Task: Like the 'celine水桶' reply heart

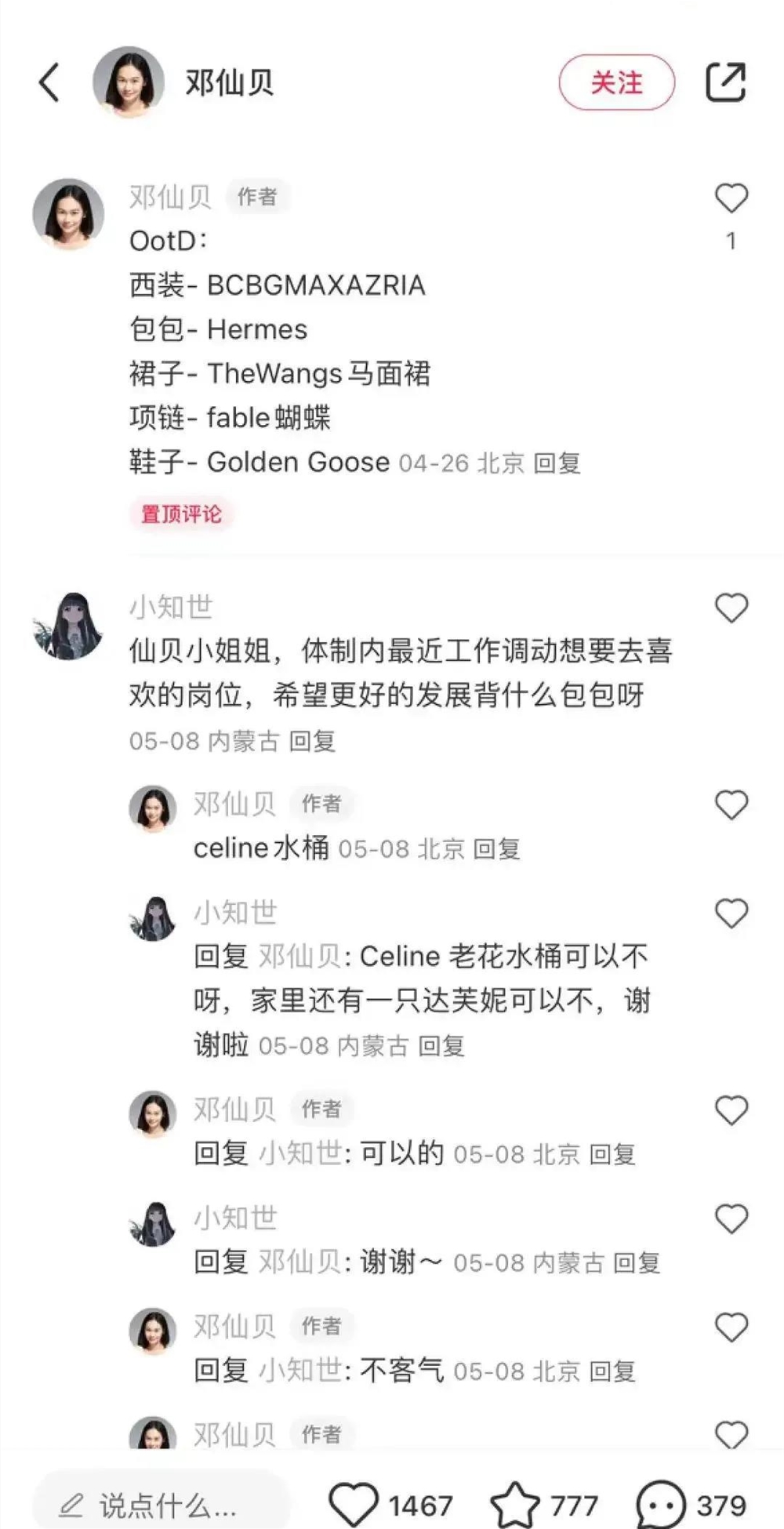Action: [x=731, y=803]
